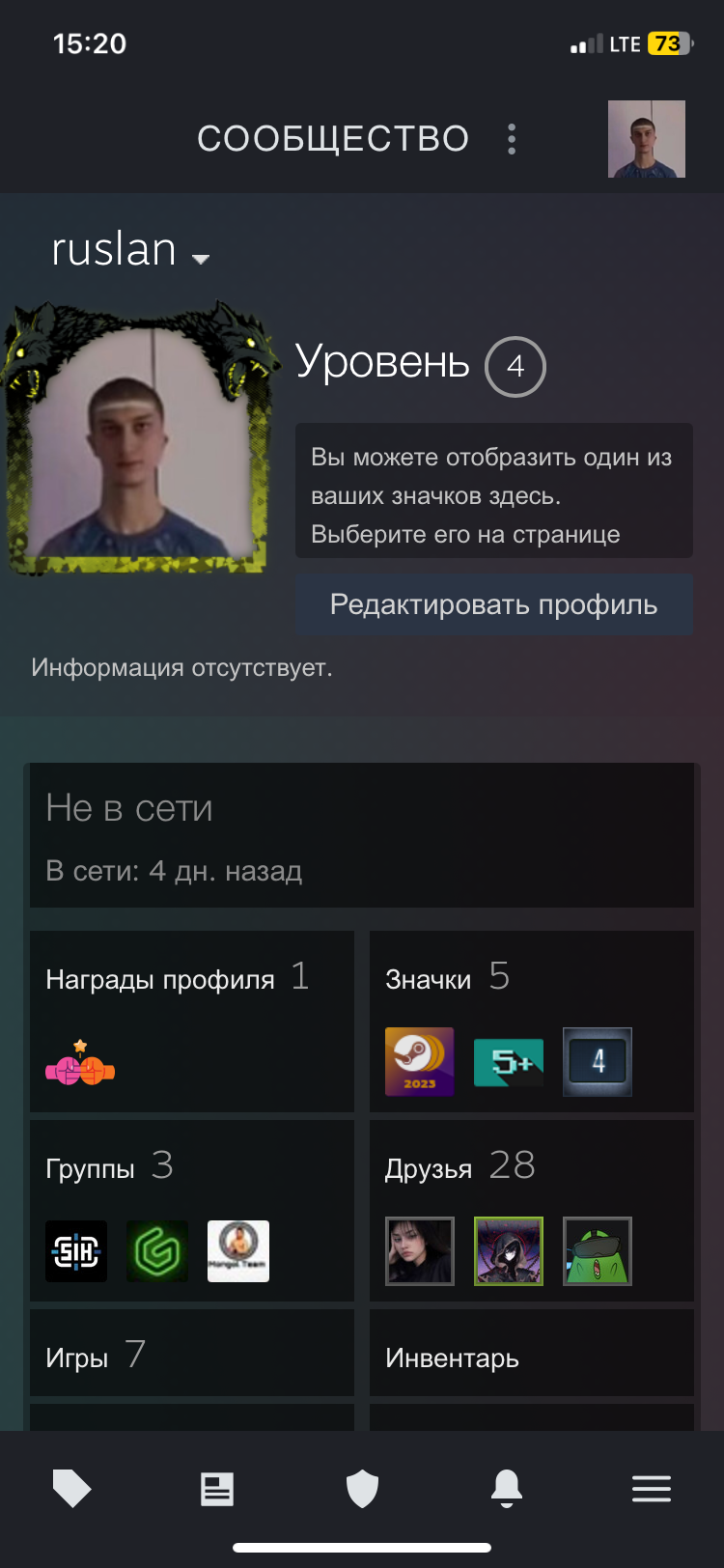This screenshot has height=1568, width=724.
Task: View the Steam 2023 badge
Action: [420, 1062]
